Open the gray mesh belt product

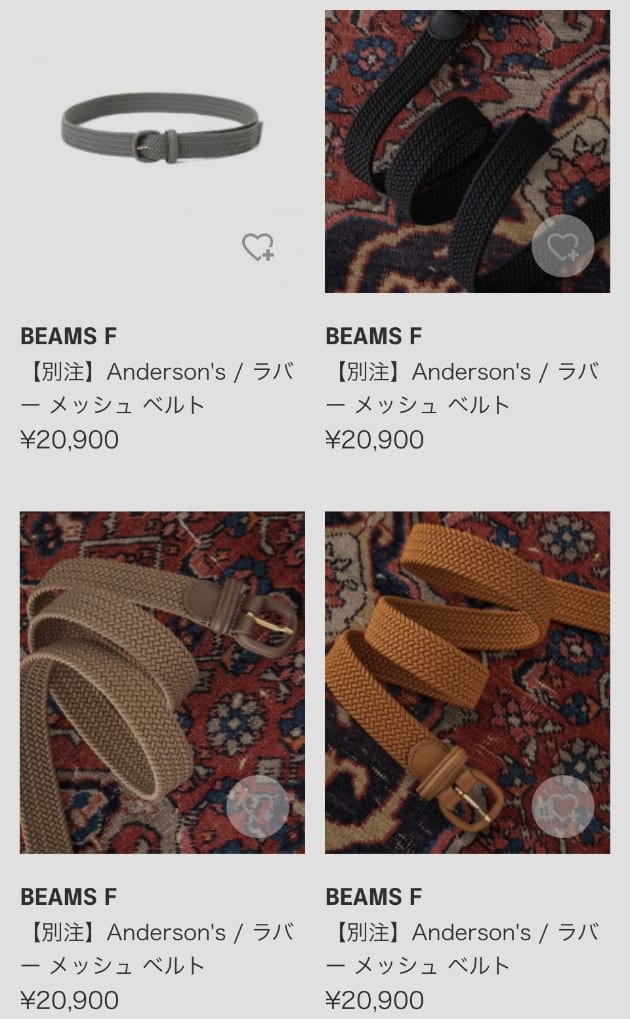[162, 130]
